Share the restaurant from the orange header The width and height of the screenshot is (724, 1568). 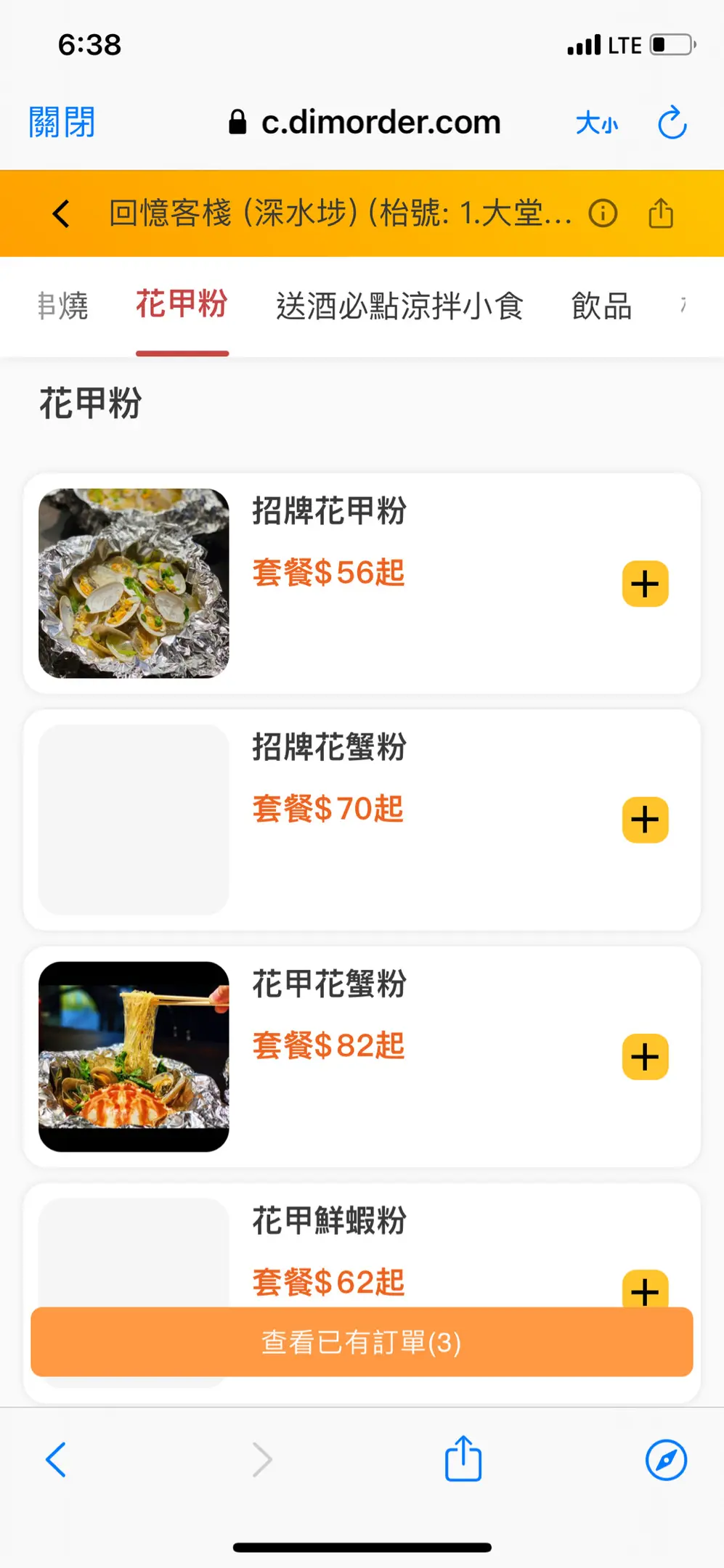click(661, 213)
